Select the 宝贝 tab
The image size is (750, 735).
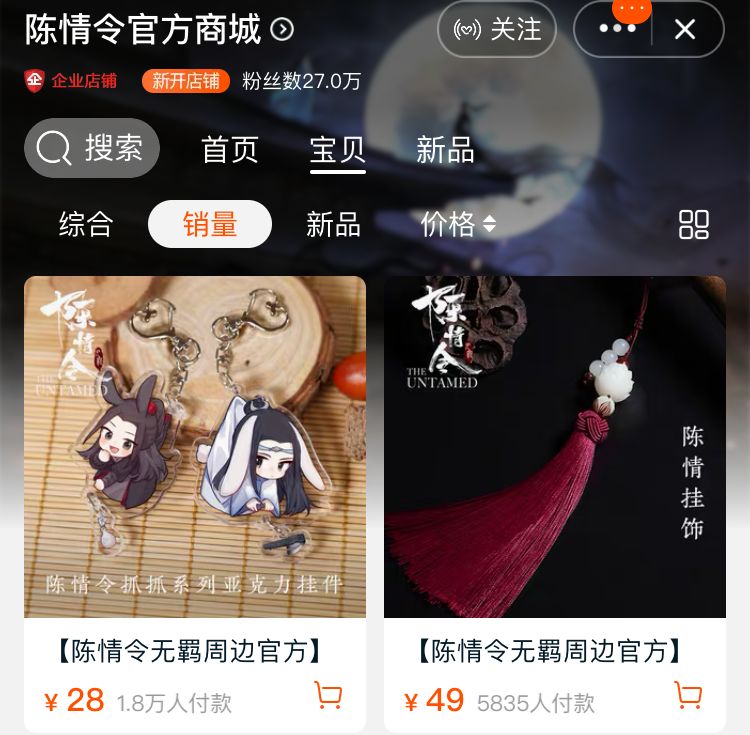click(x=338, y=150)
